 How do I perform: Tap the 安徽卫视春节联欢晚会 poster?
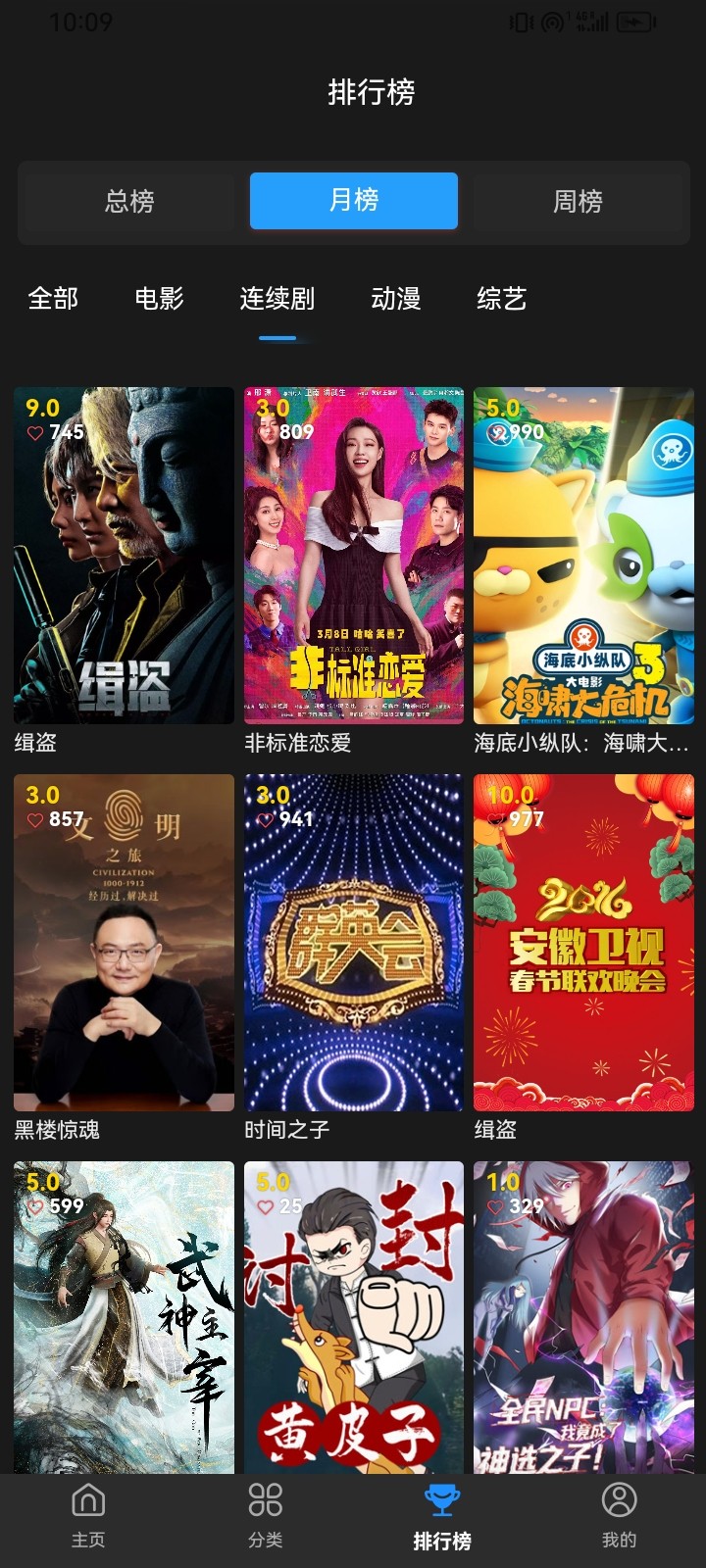coord(583,946)
